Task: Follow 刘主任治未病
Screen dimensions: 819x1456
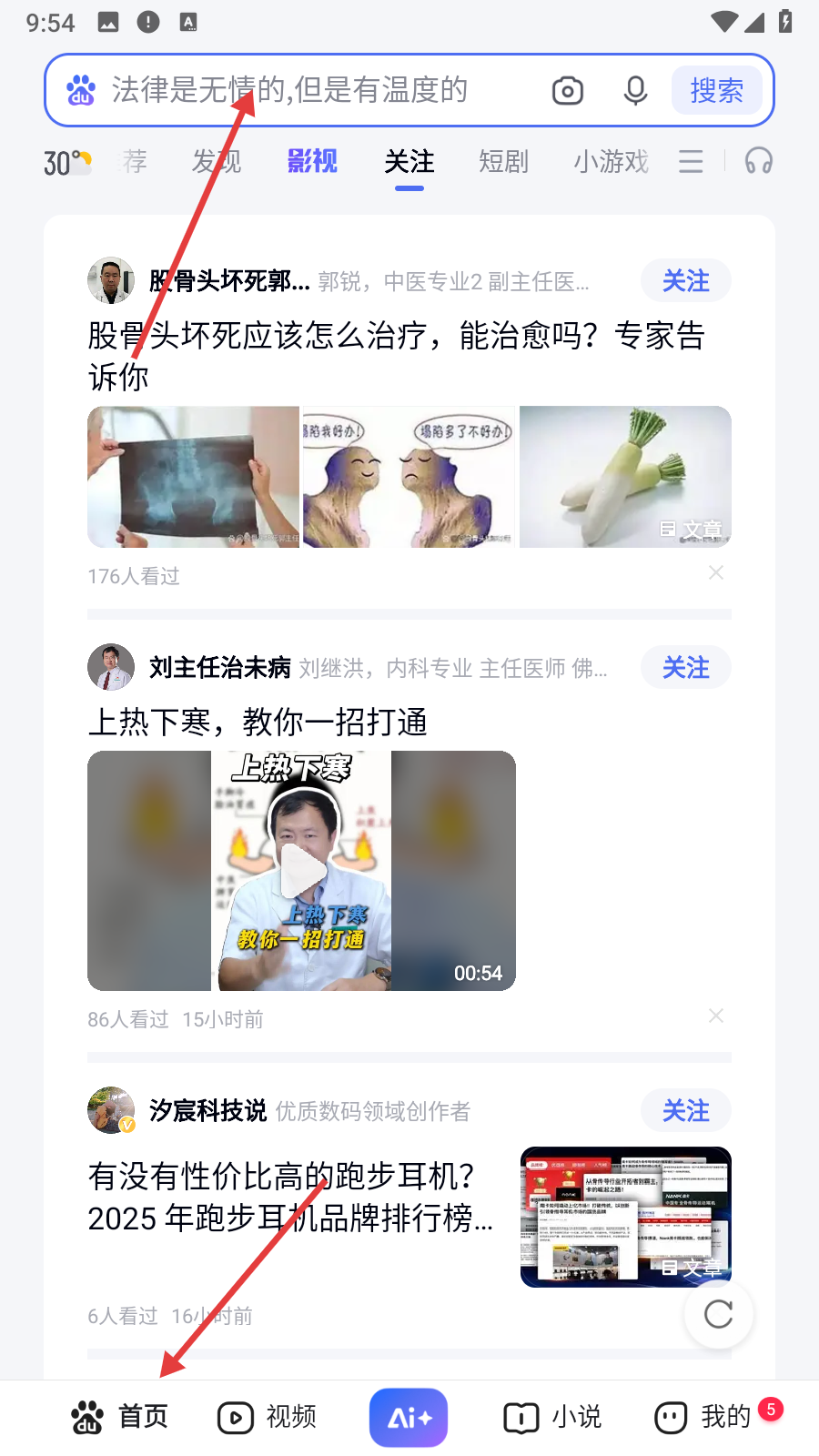Action: 685,668
